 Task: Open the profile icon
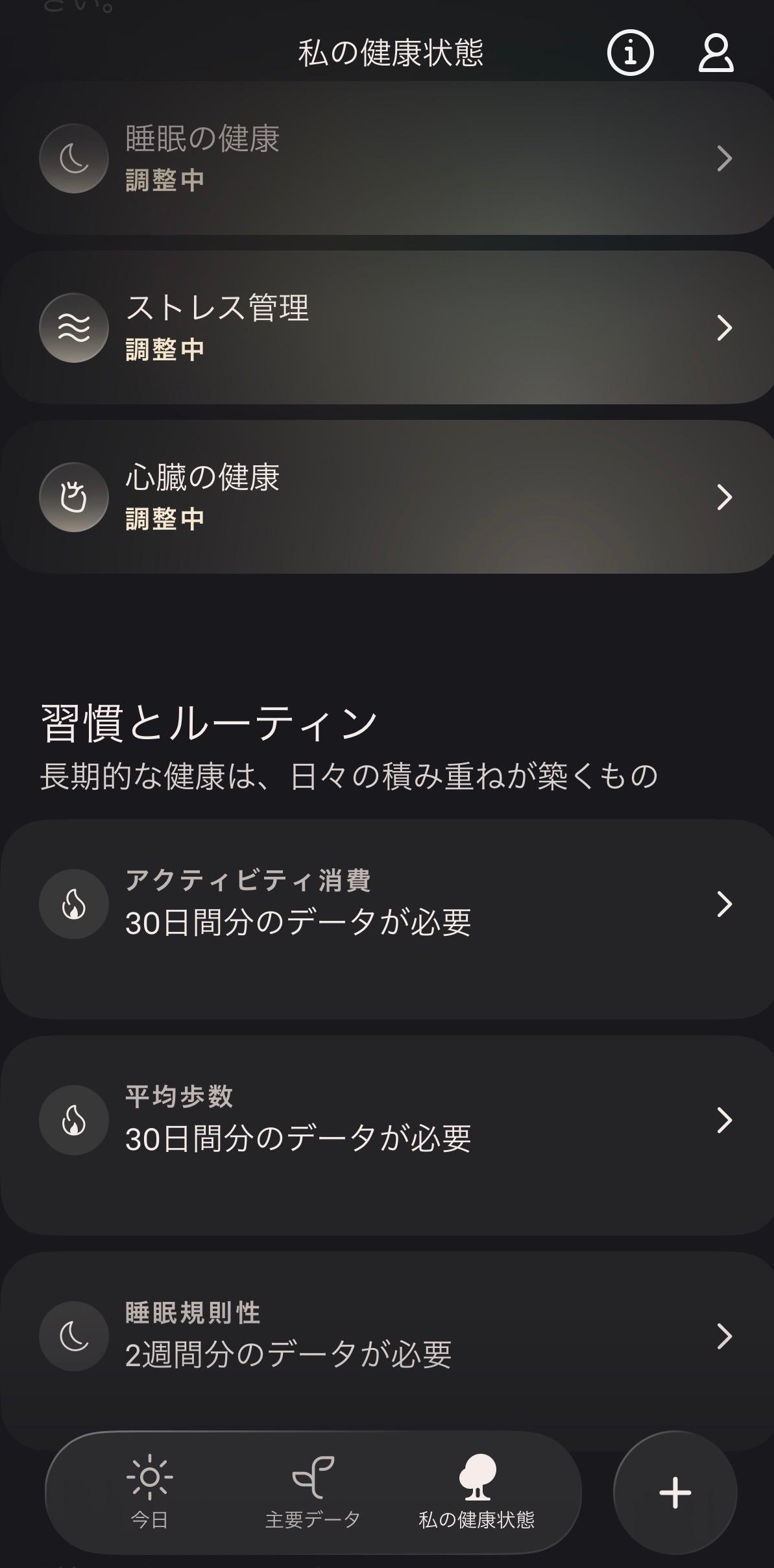(x=715, y=53)
